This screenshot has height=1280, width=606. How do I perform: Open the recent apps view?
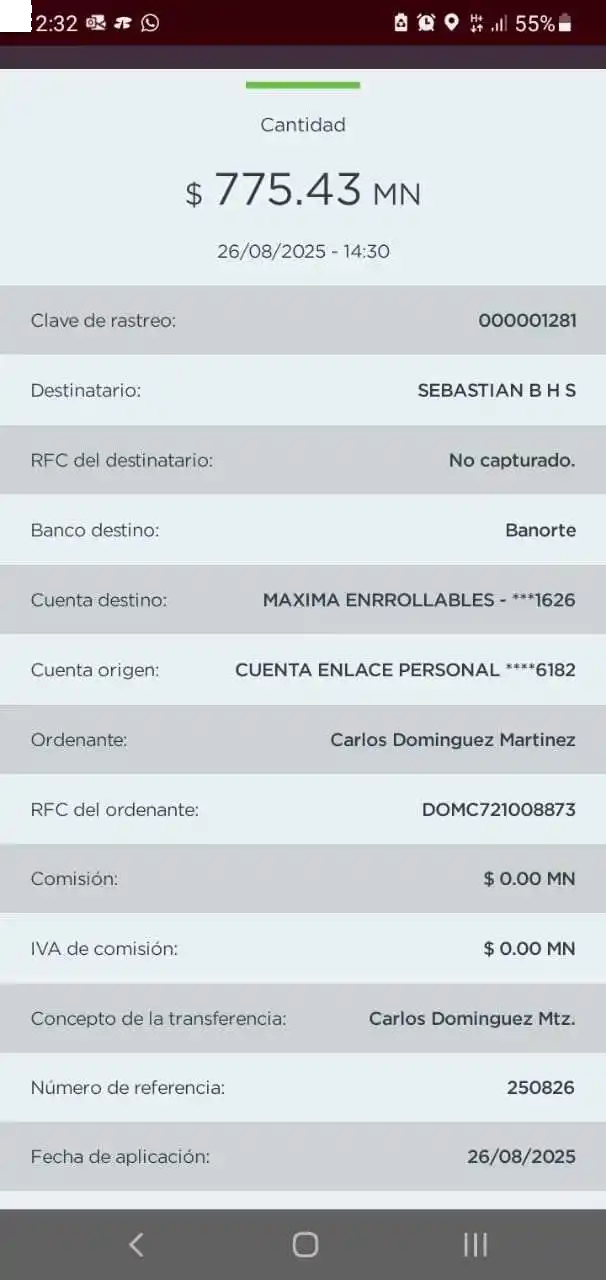(475, 1244)
